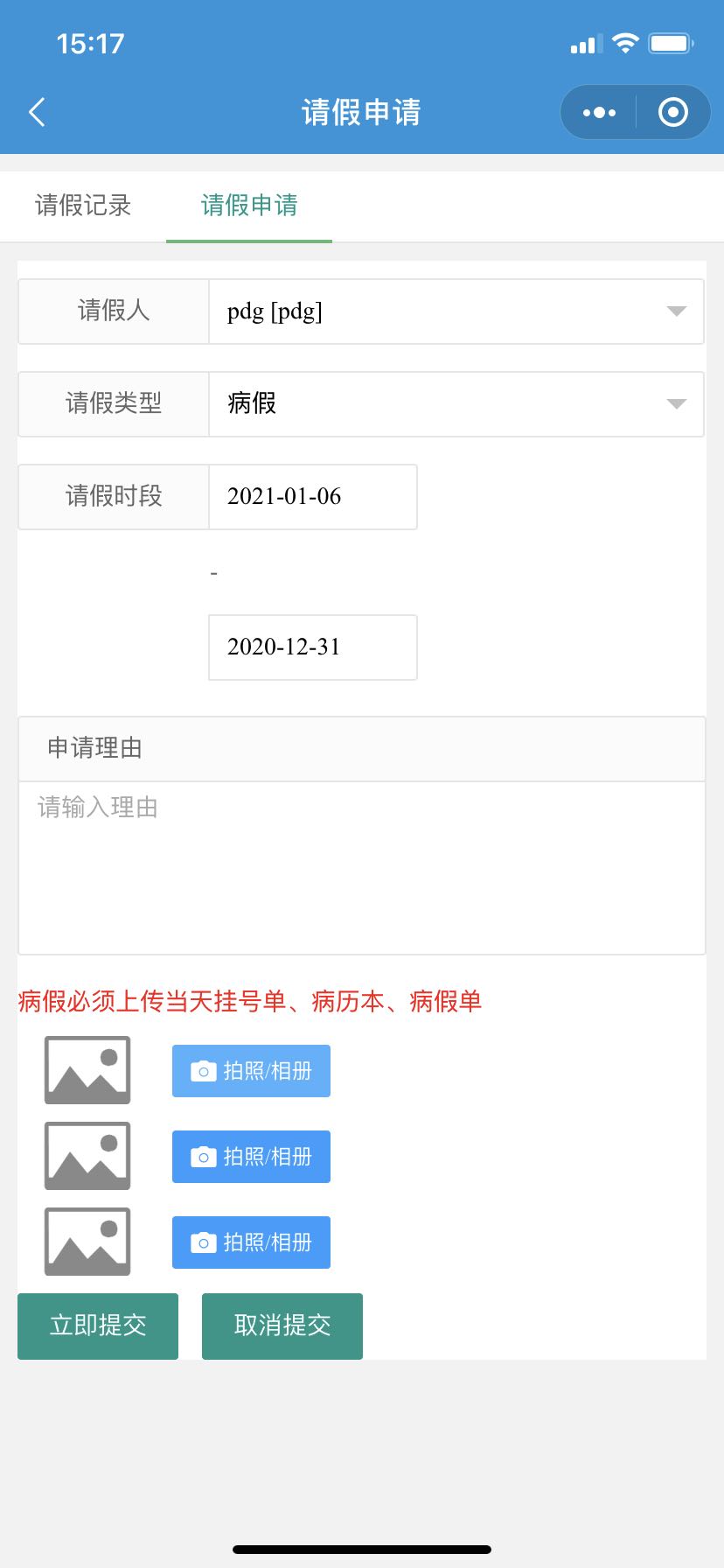This screenshot has height=1568, width=724.
Task: Open the 请假类型 dropdown showing 病假
Action: 456,404
